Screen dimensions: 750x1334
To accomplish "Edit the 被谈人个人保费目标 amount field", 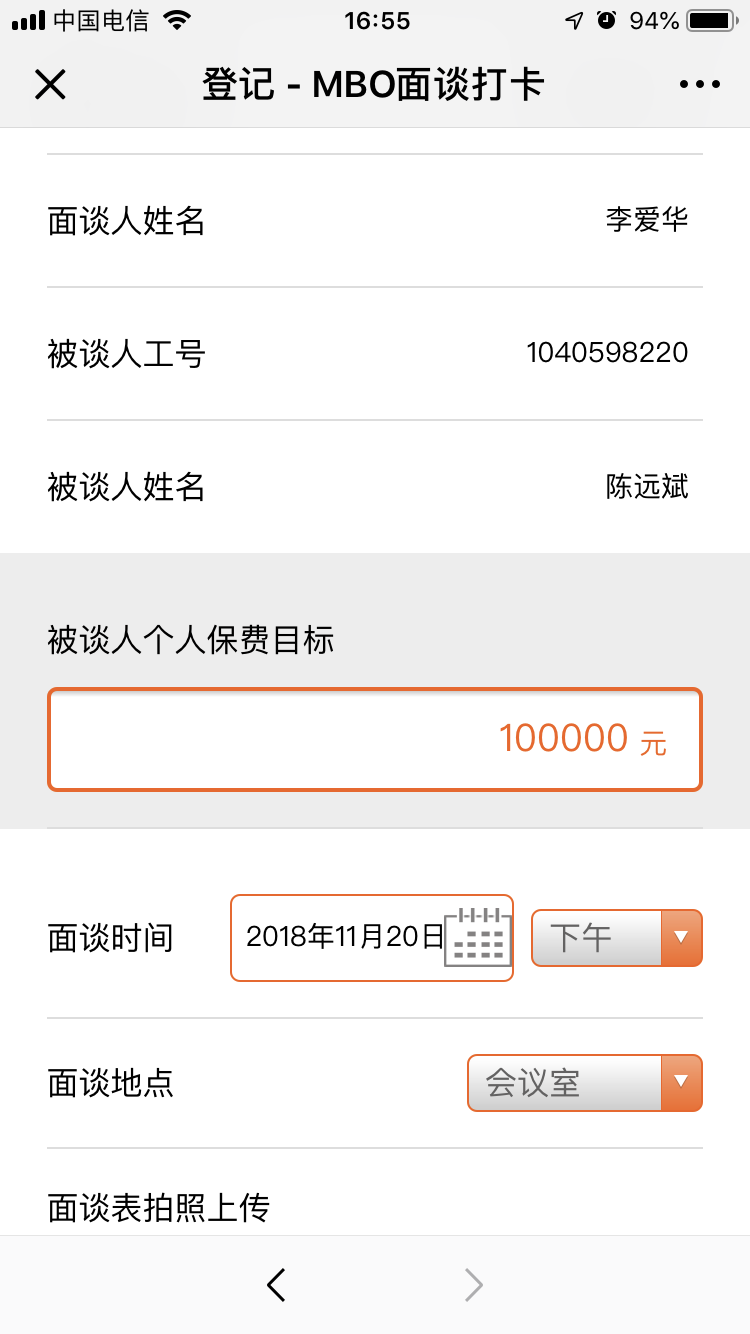I will (375, 740).
